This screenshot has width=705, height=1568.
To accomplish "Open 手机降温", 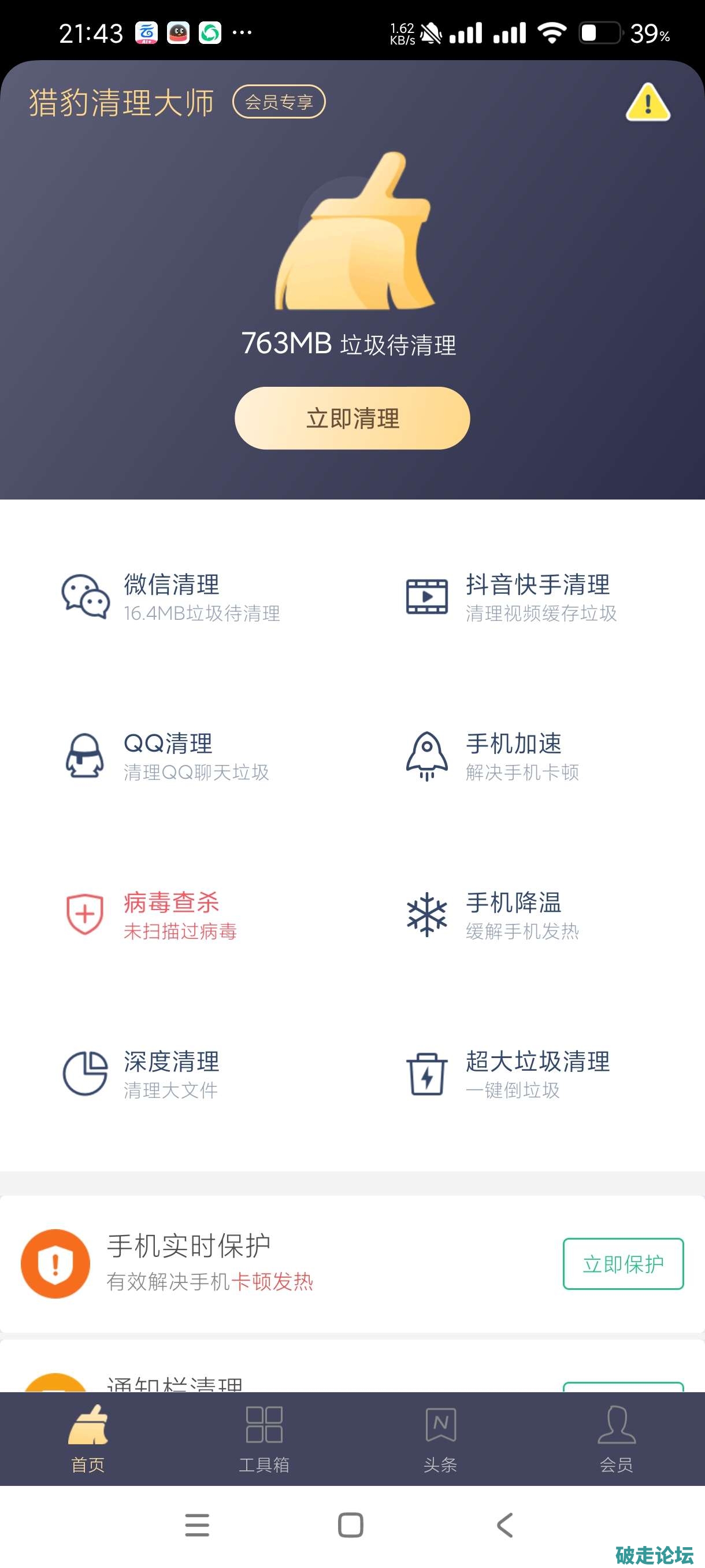I will point(493,915).
